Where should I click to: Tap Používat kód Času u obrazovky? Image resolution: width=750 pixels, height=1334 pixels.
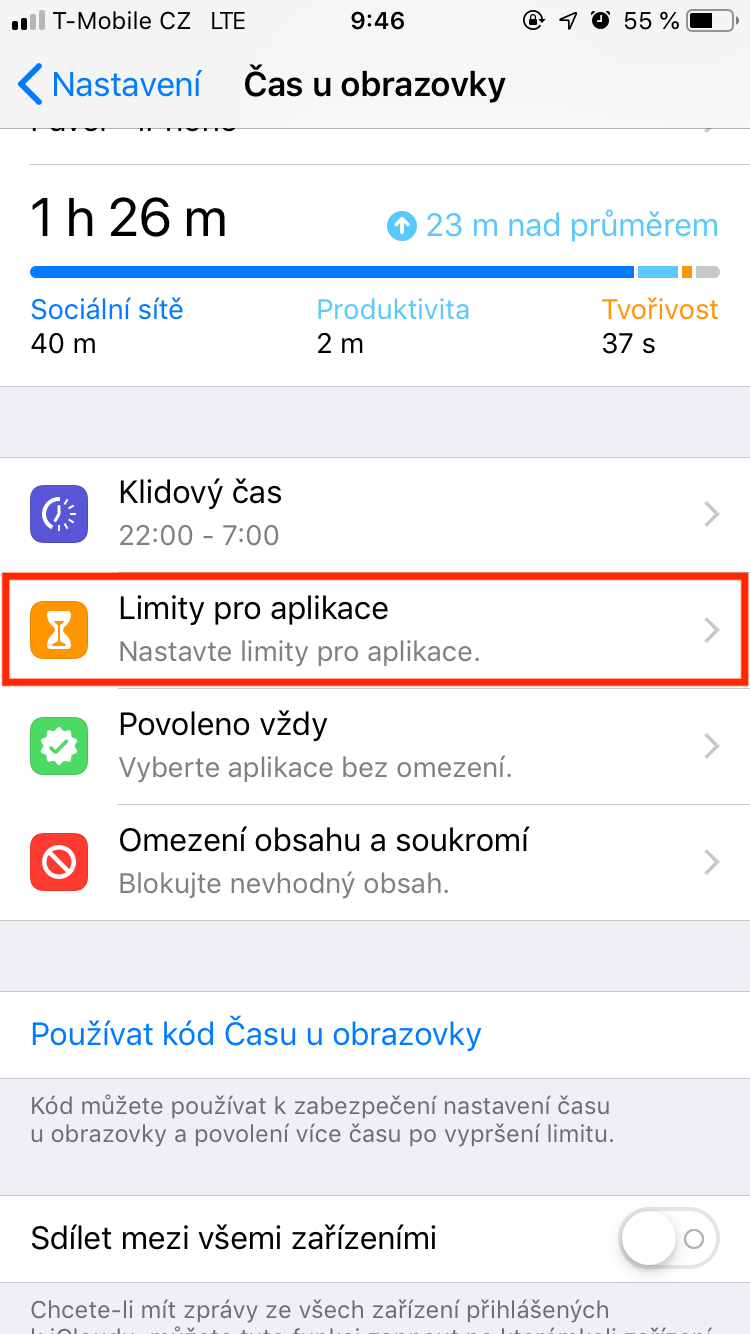click(256, 1034)
